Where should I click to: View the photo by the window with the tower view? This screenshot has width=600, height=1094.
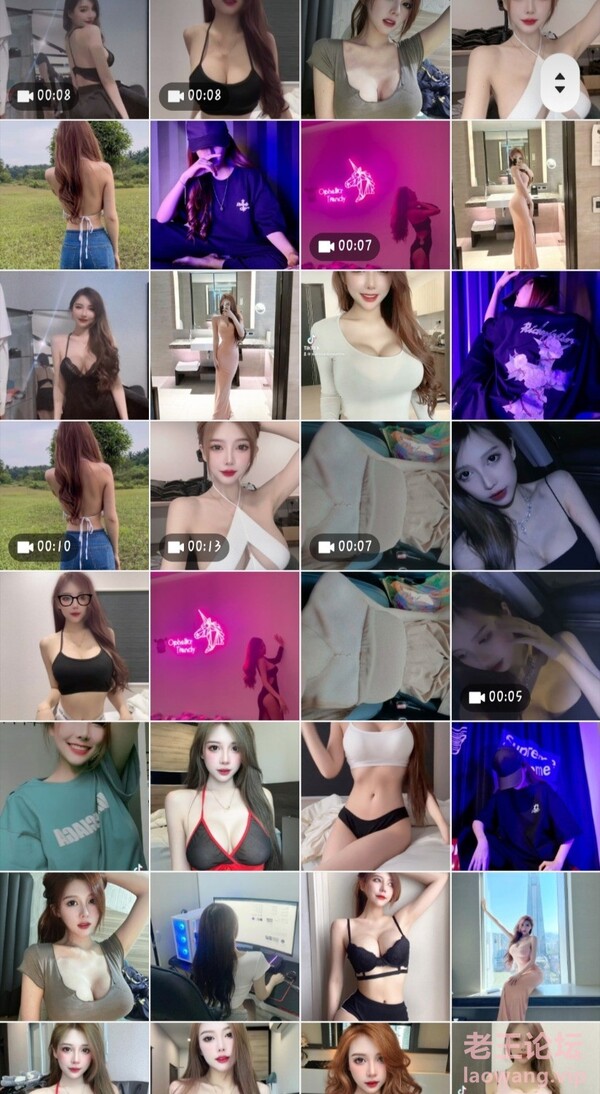coord(525,946)
